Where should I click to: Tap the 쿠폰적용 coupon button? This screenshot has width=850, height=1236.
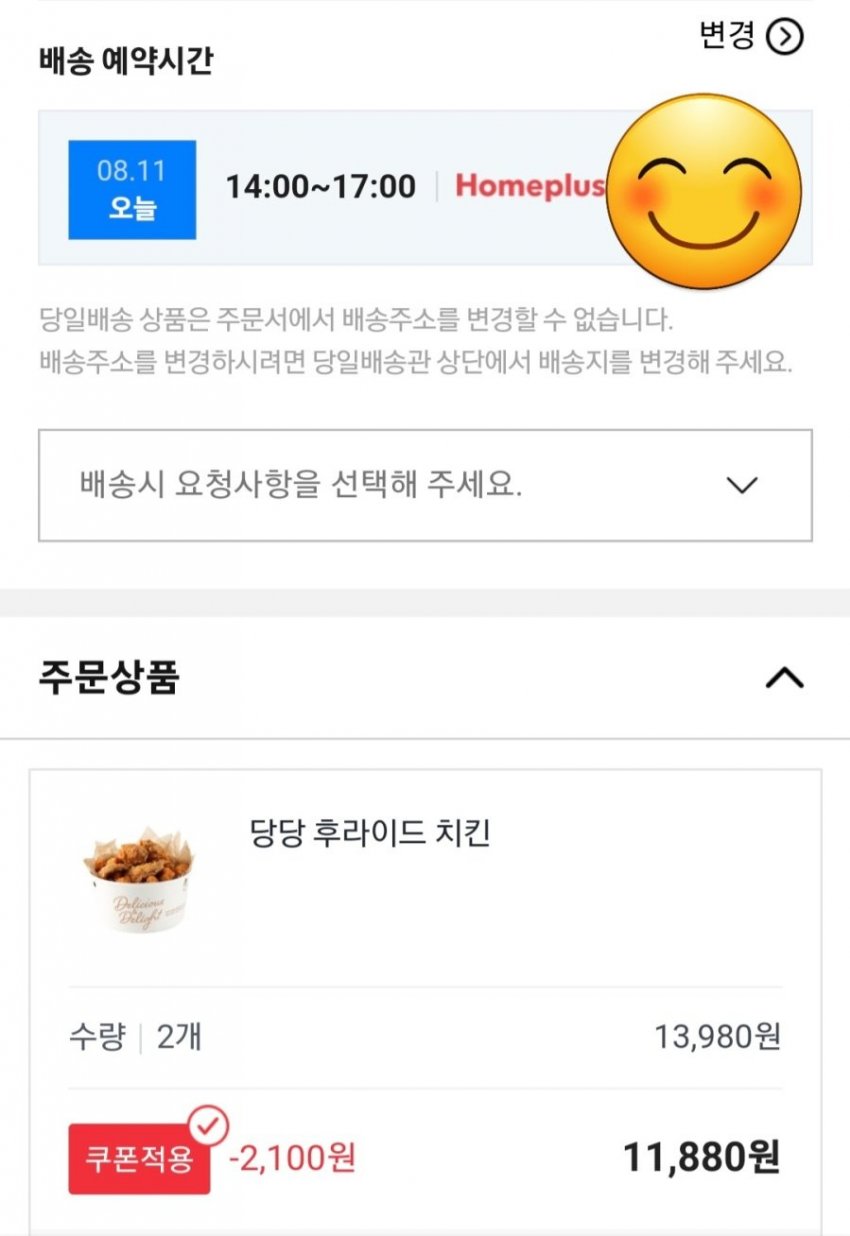pyautogui.click(x=140, y=1159)
